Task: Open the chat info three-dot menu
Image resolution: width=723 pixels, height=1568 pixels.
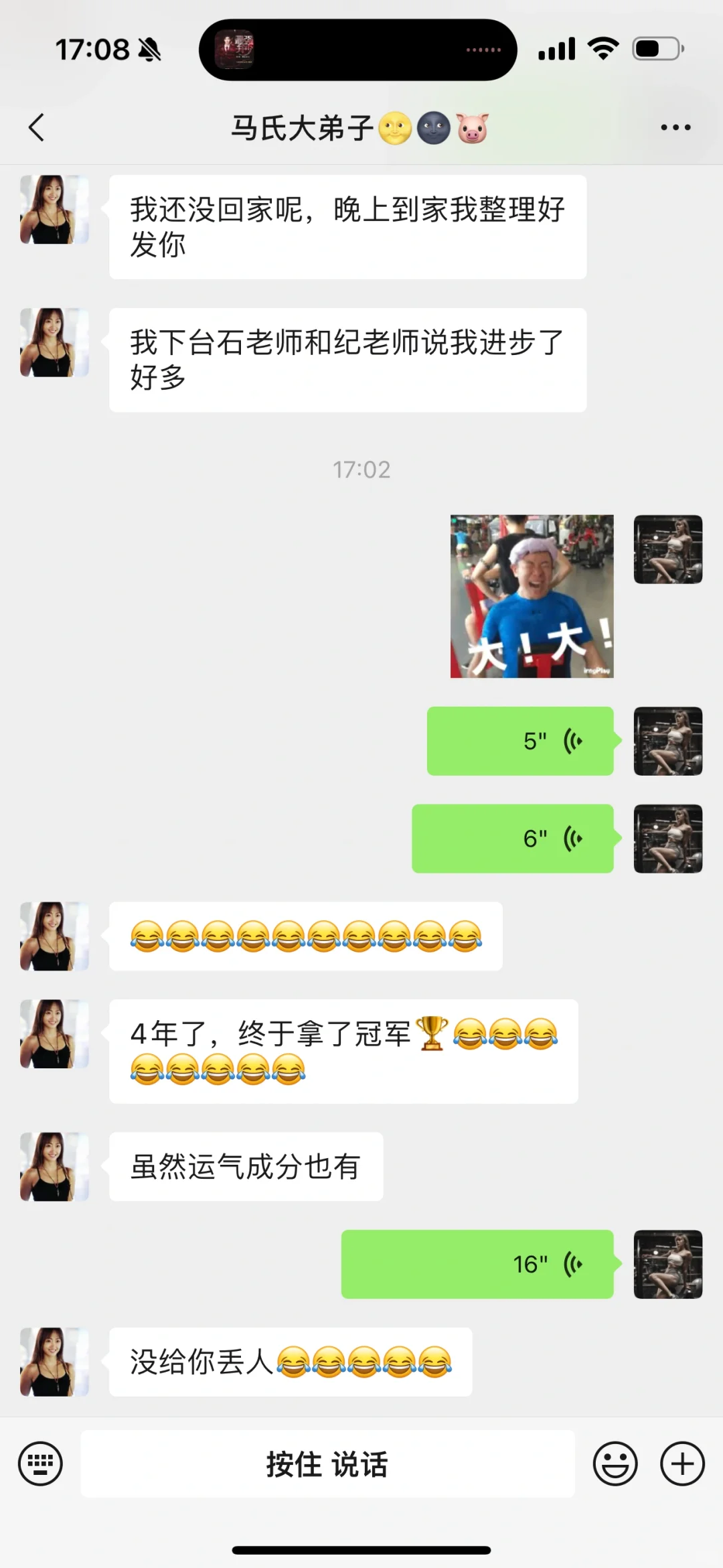Action: 675,127
